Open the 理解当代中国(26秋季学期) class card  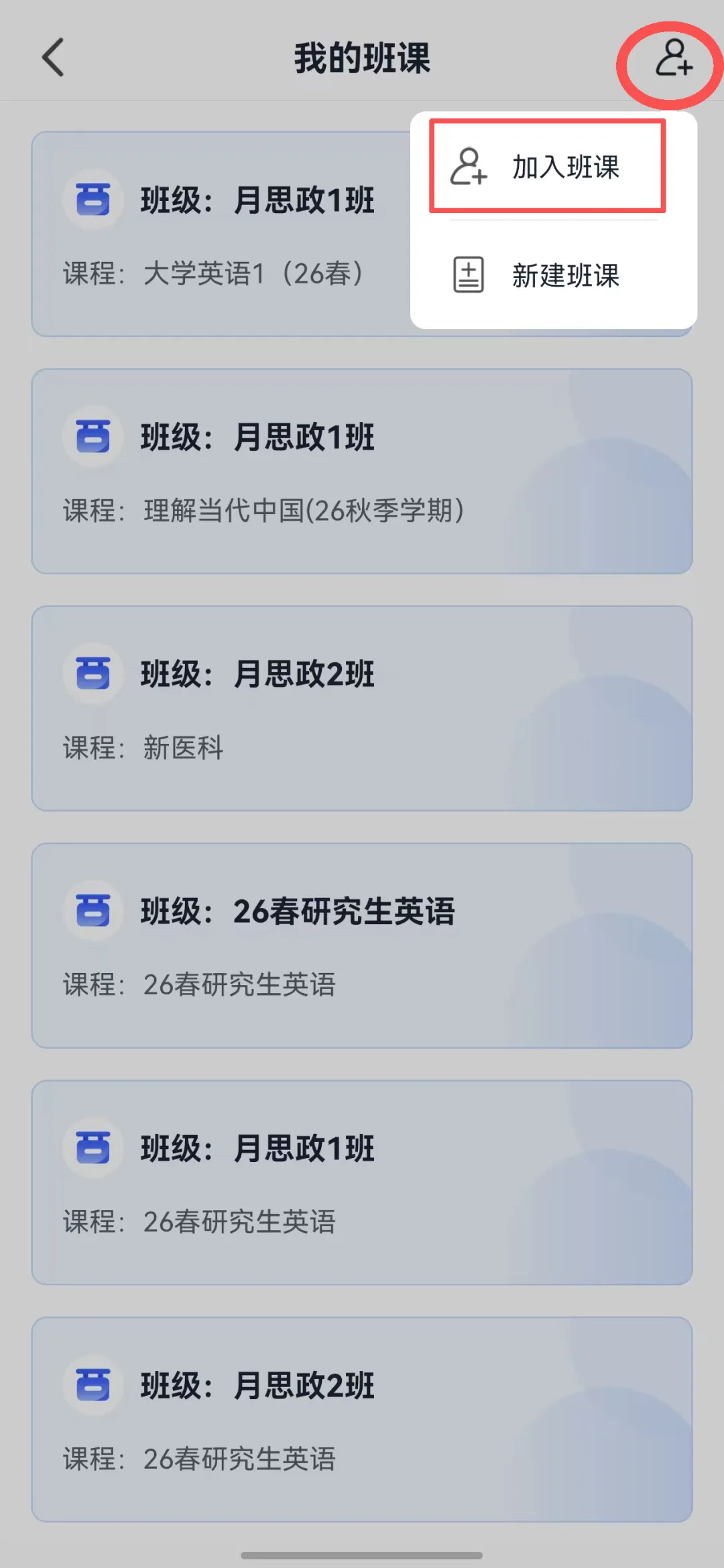362,471
